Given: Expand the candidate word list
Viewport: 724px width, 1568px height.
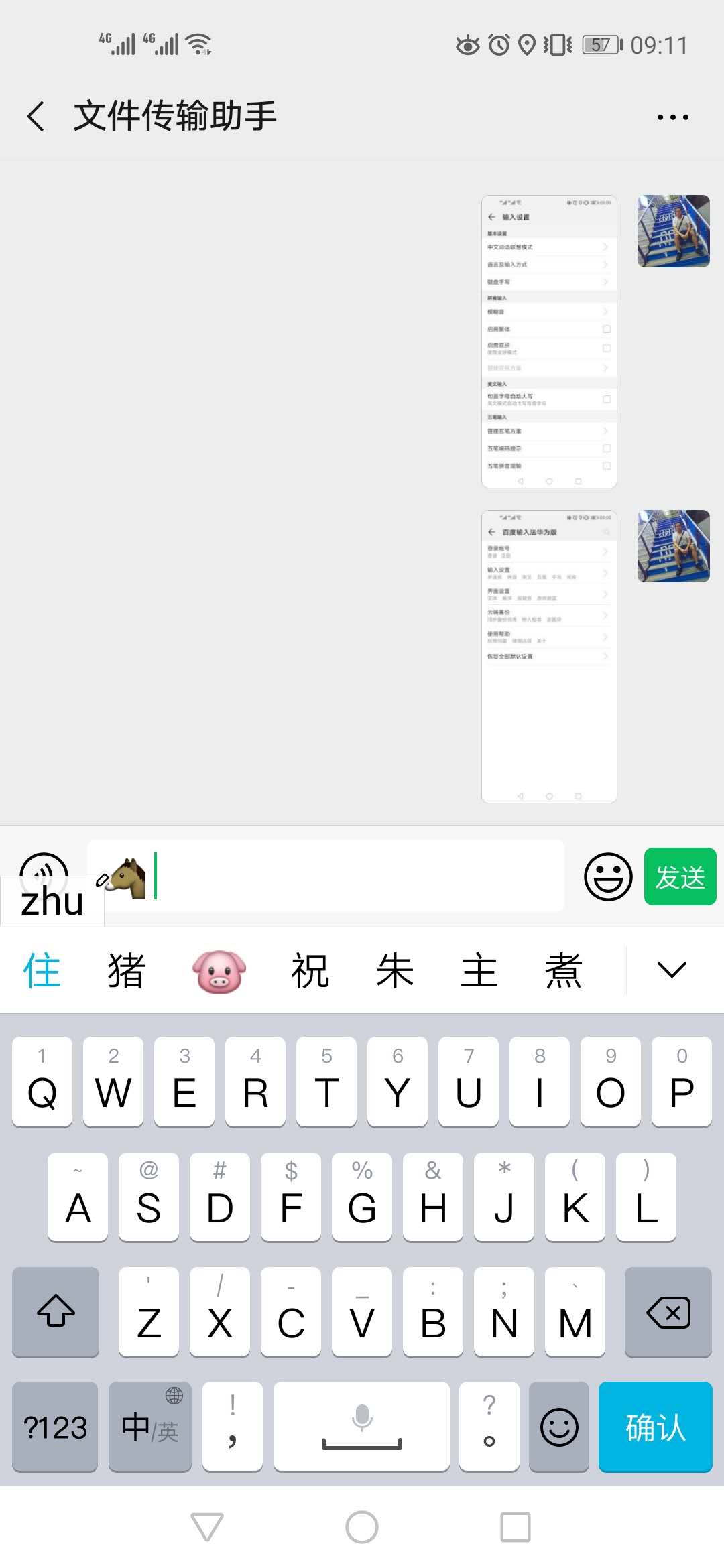Looking at the screenshot, I should 672,970.
